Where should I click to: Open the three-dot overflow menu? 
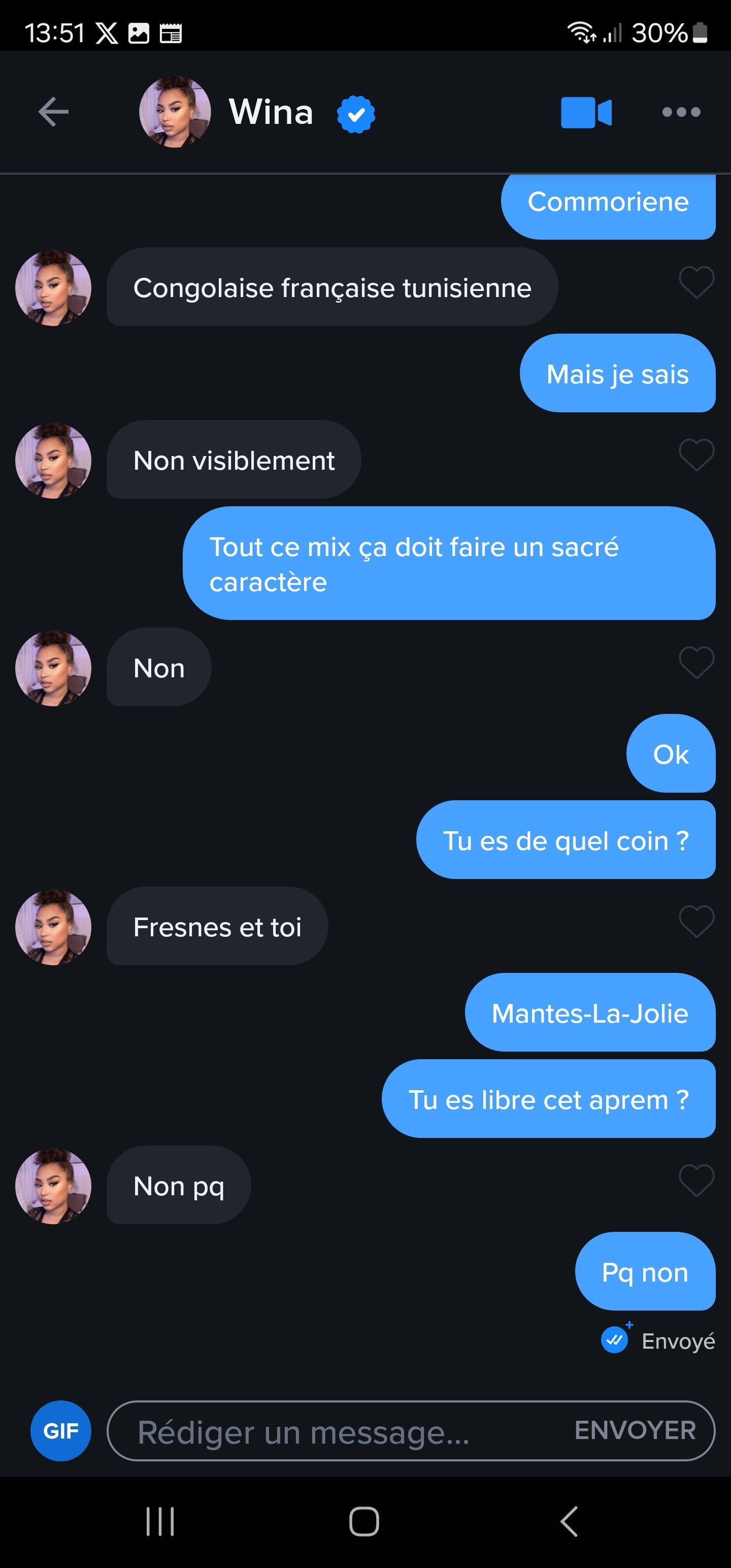tap(681, 112)
